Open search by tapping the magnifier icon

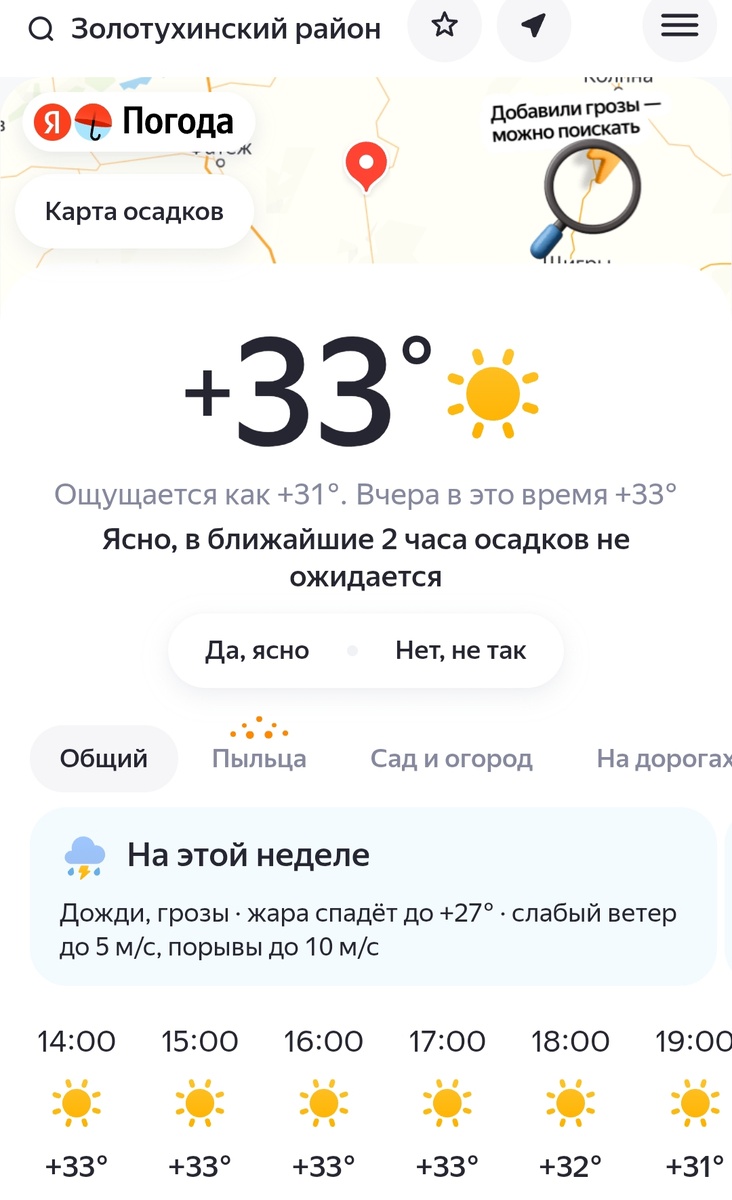39,28
